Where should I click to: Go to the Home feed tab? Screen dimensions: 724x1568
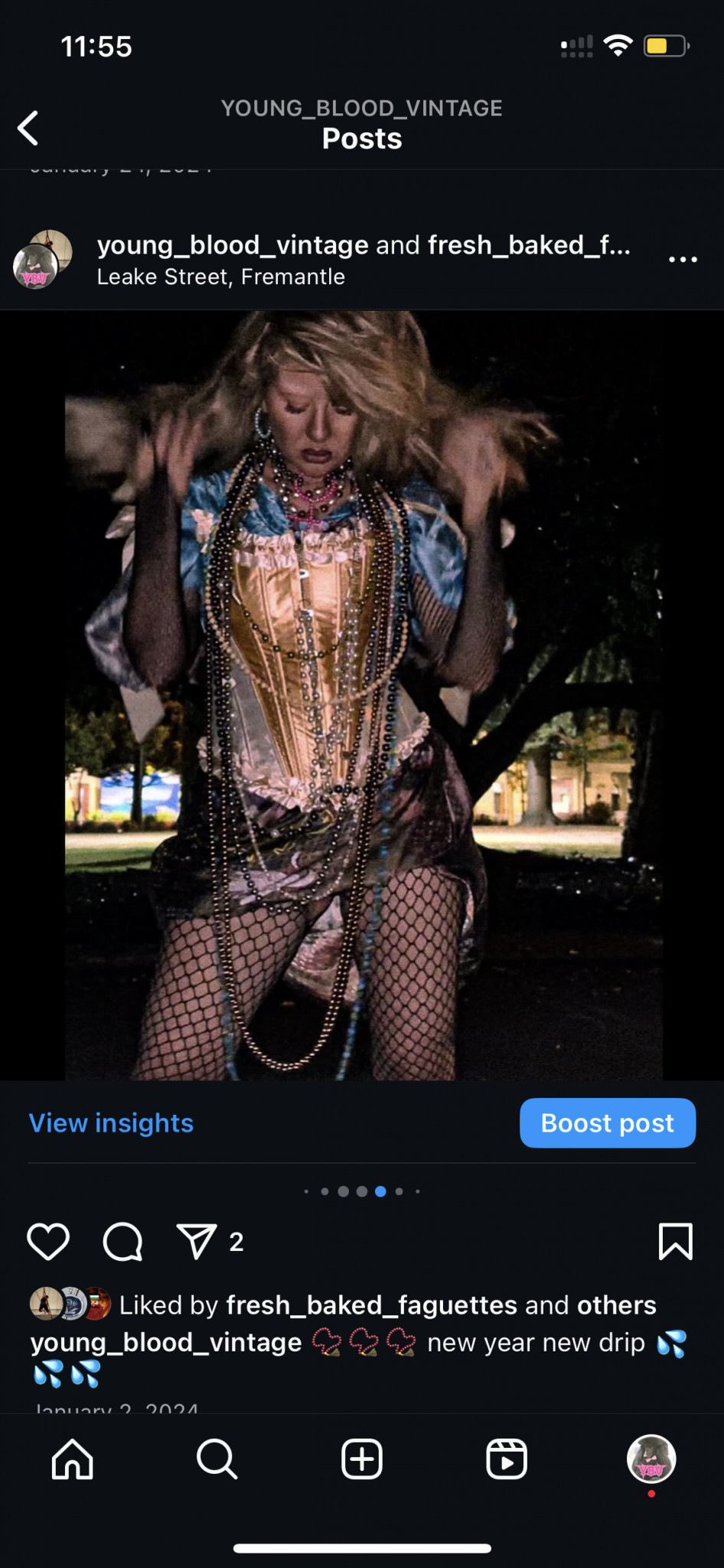[73, 1459]
